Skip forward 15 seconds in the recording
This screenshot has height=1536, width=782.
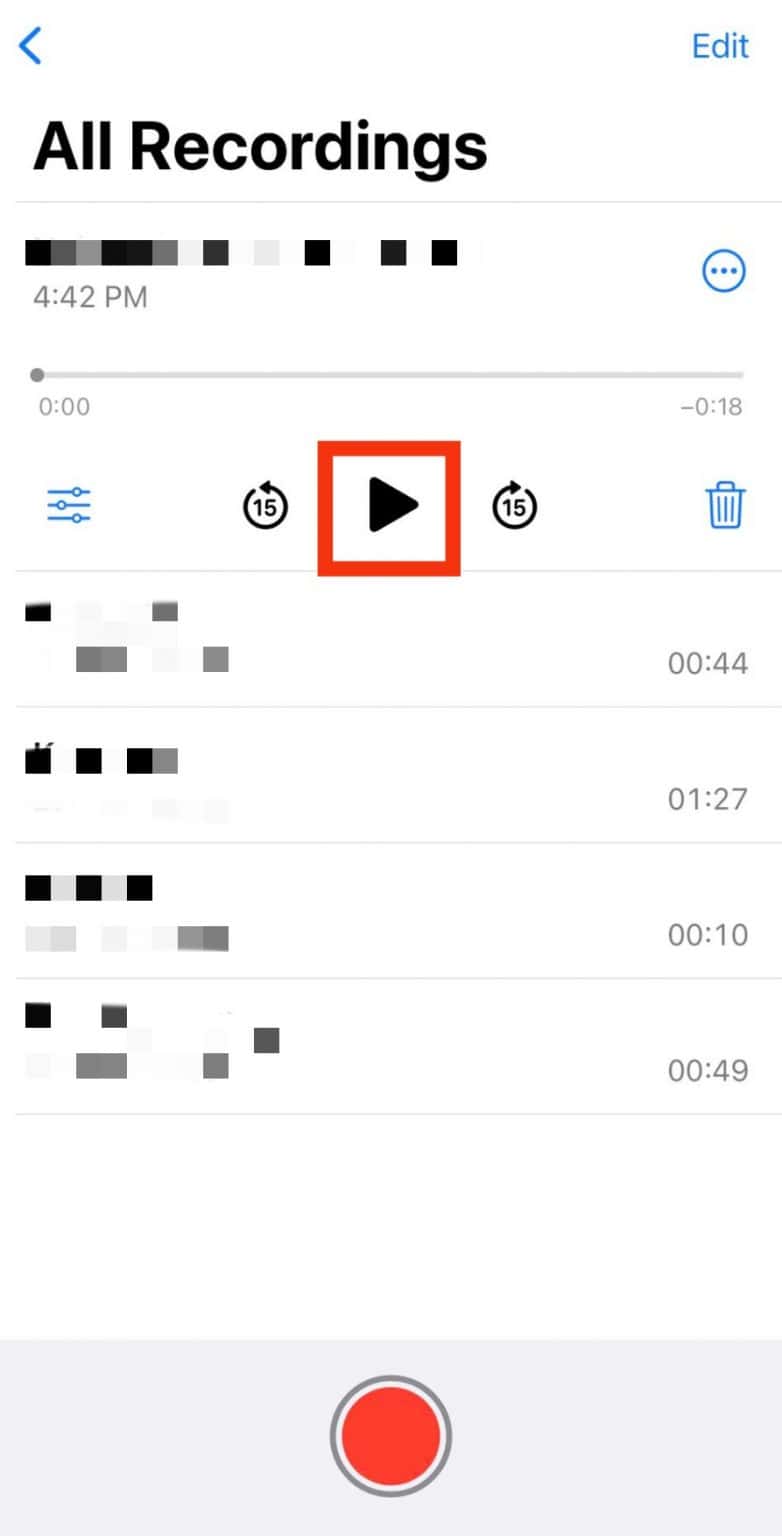coord(514,506)
